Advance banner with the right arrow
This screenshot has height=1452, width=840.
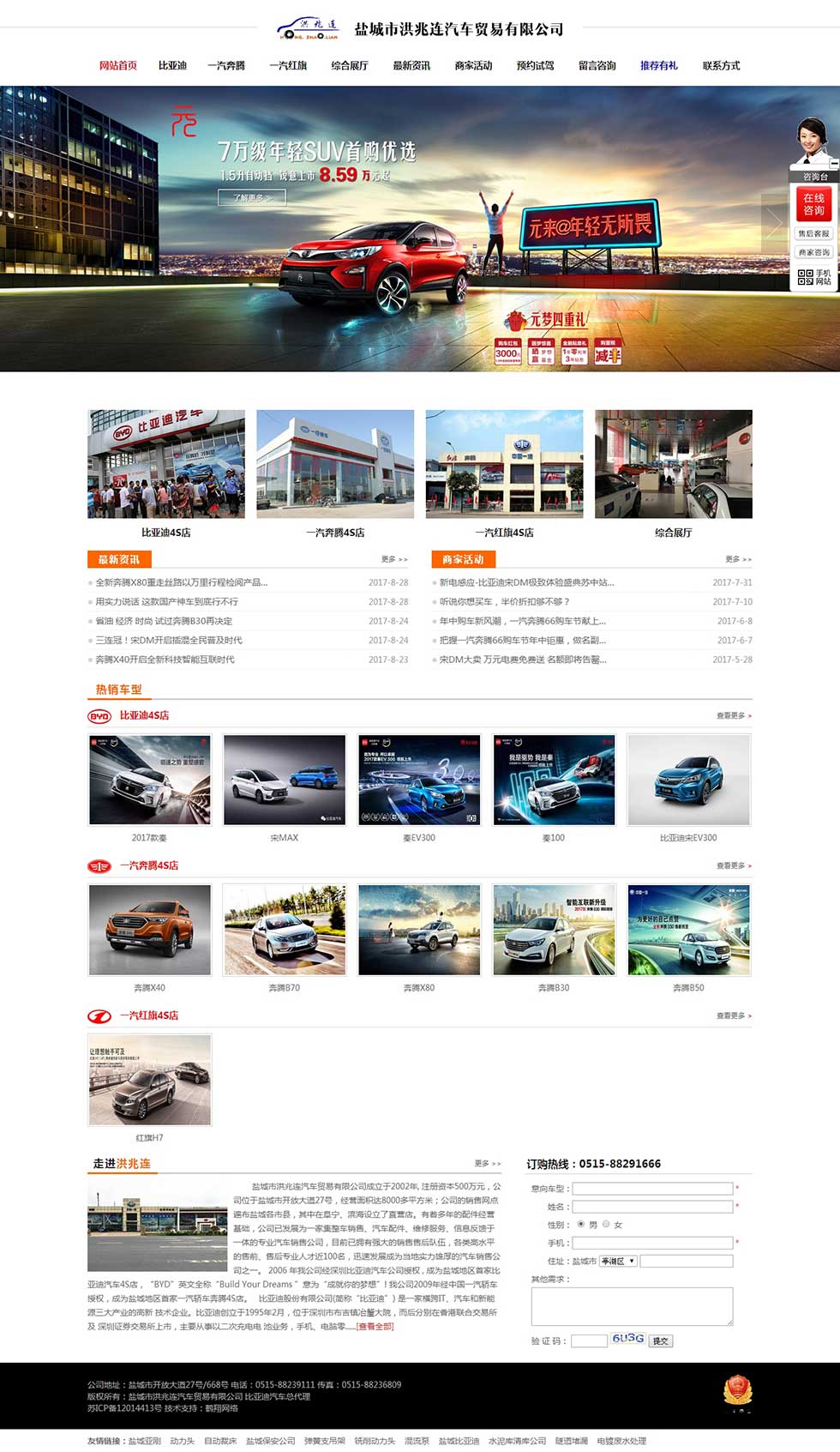(774, 223)
